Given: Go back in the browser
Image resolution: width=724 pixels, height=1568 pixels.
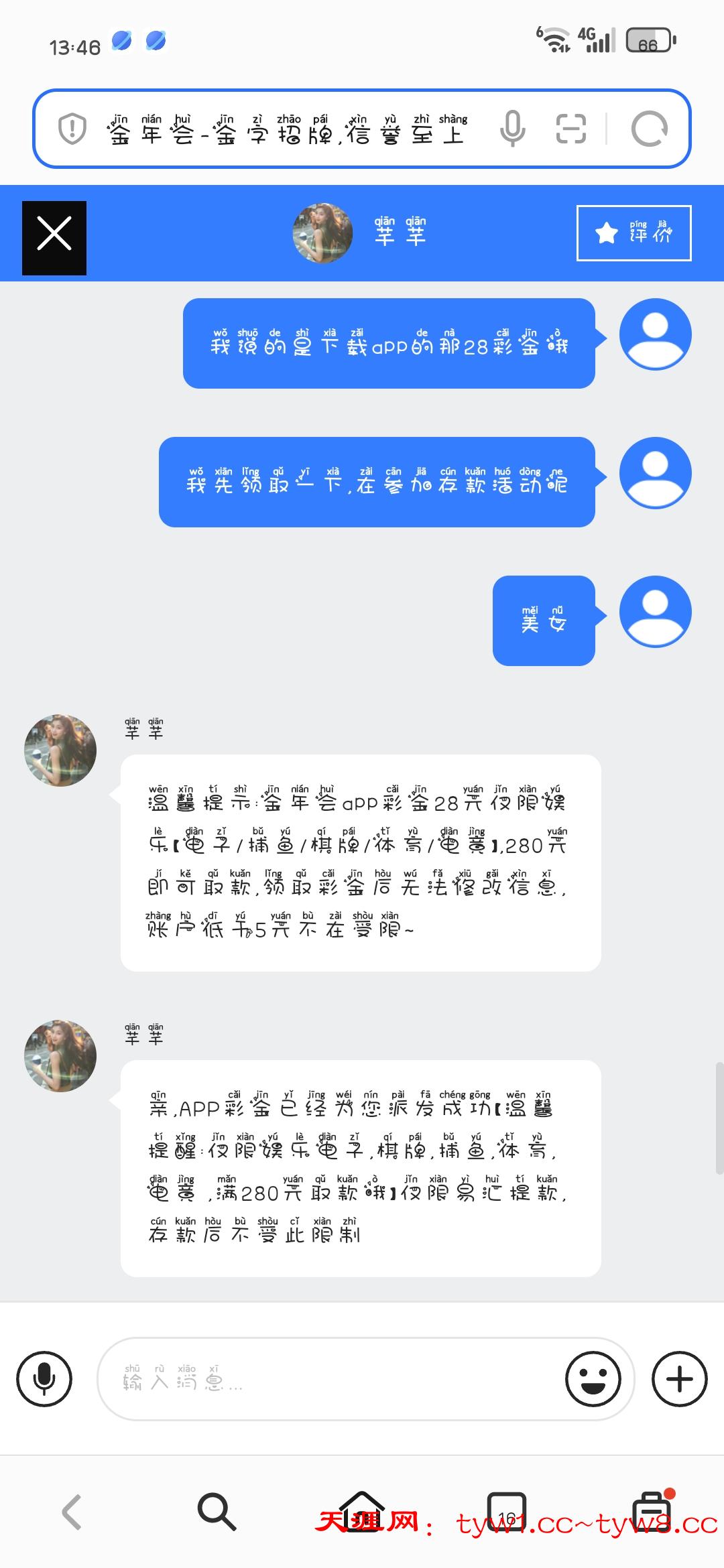Looking at the screenshot, I should (72, 1512).
